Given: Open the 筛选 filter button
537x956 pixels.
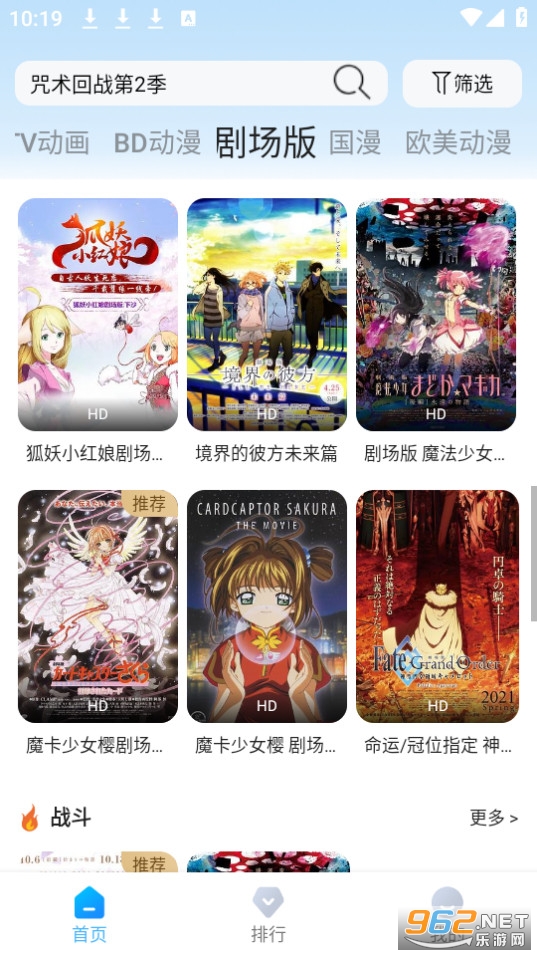Looking at the screenshot, I should pyautogui.click(x=462, y=84).
